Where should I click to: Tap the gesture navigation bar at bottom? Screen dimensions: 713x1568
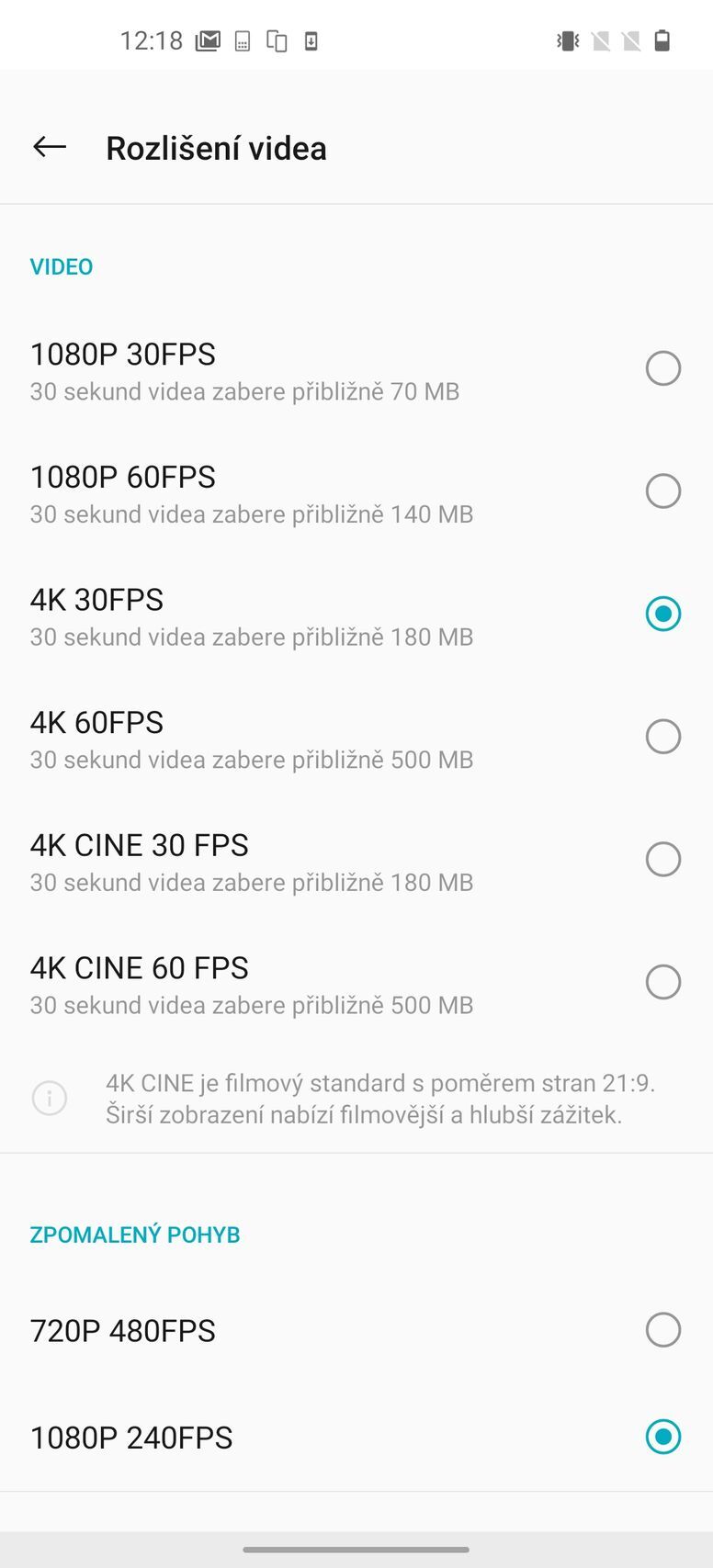(x=356, y=1549)
